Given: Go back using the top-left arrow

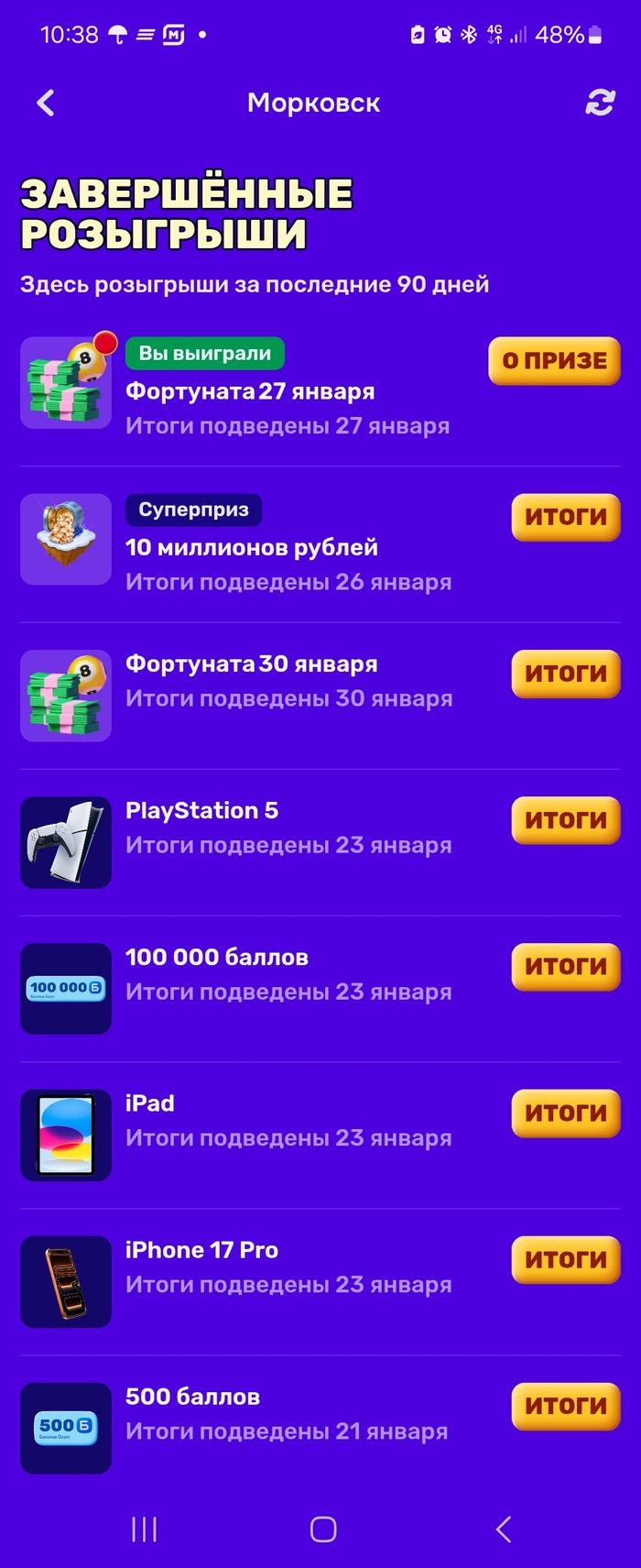Looking at the screenshot, I should coord(46,103).
